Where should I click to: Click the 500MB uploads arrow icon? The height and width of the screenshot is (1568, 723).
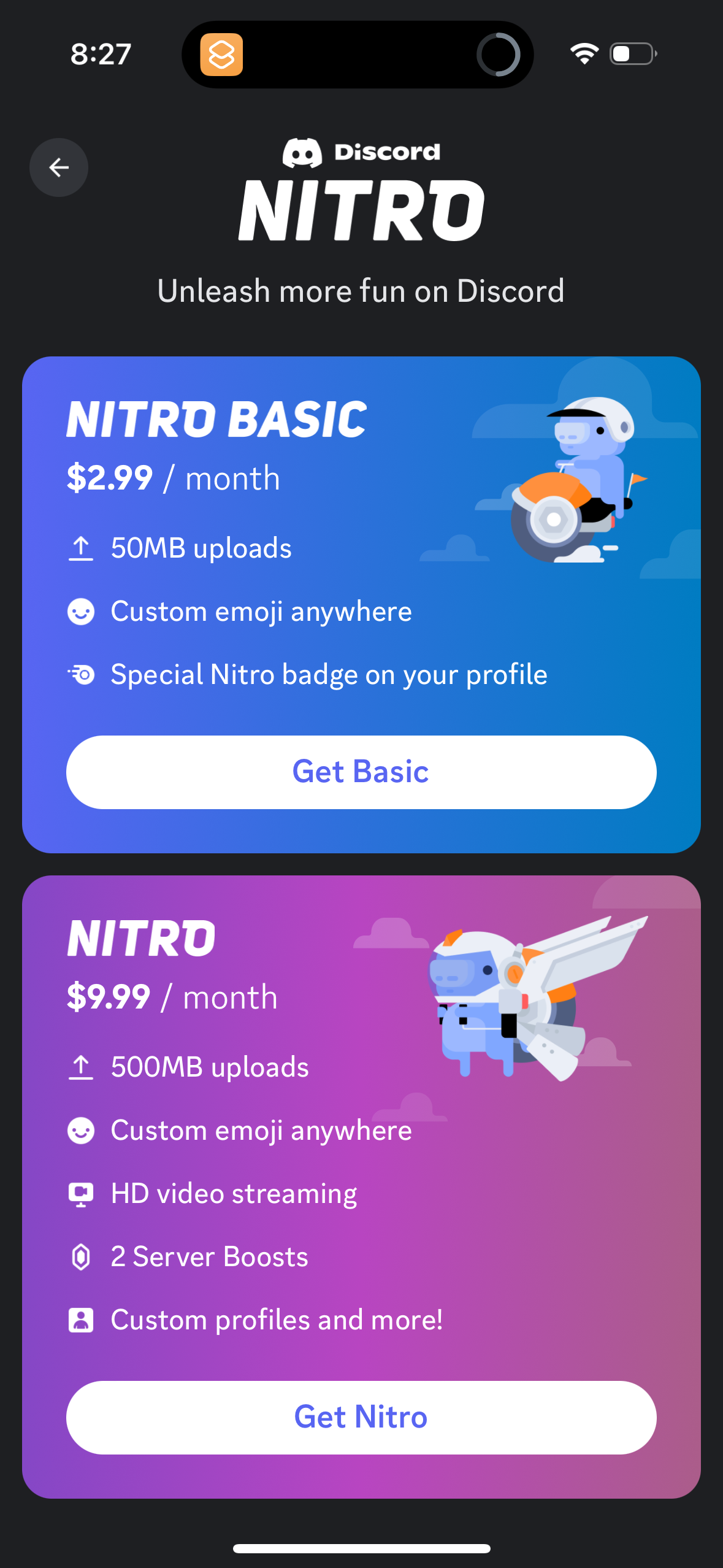[82, 1066]
